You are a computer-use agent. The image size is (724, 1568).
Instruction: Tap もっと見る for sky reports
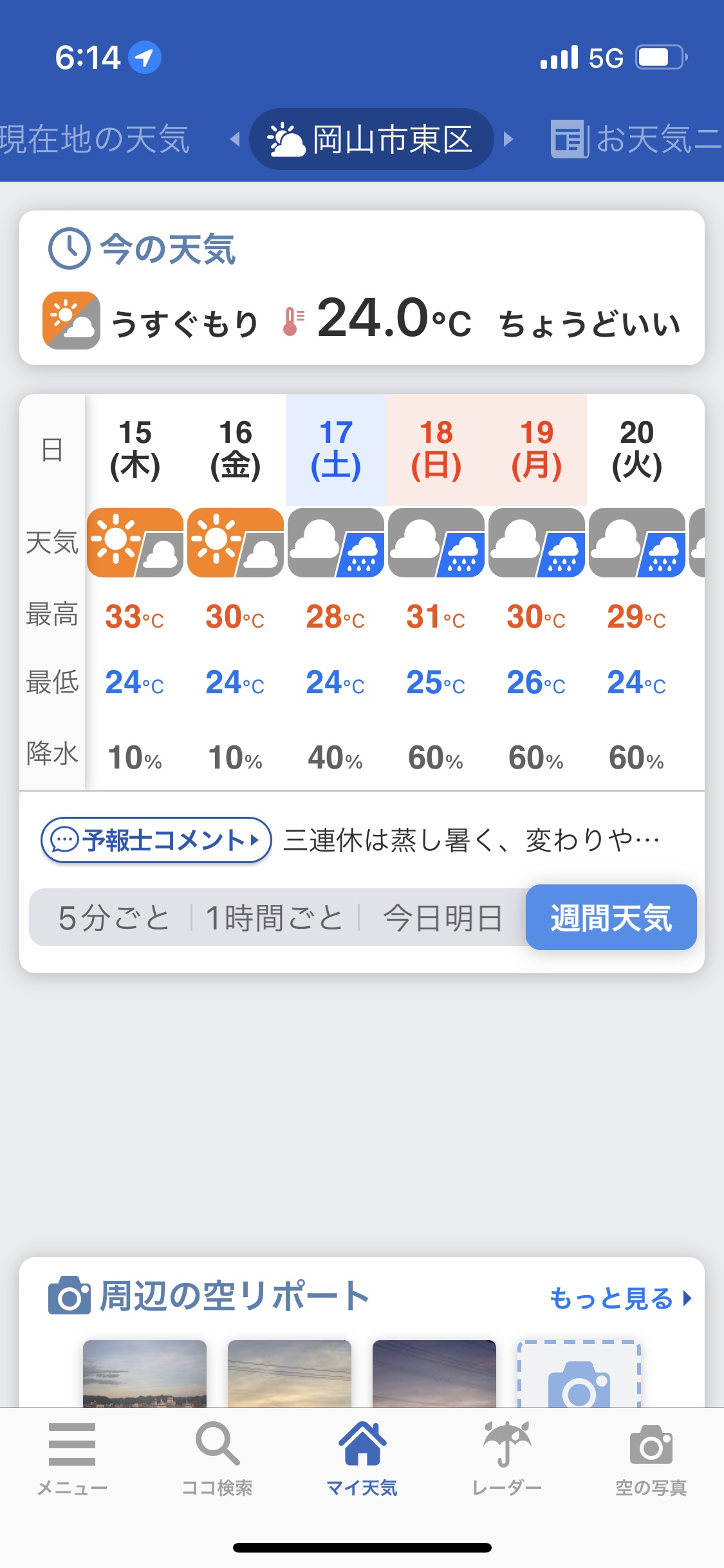(x=620, y=1298)
